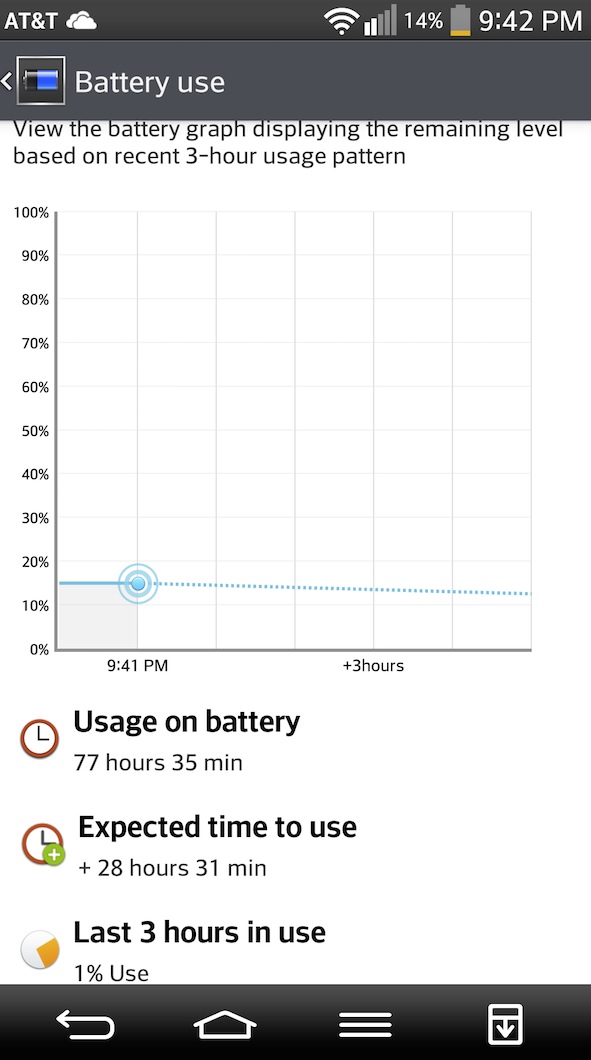The image size is (591, 1060).
Task: Tap the notification panel pull-down button
Action: [505, 1025]
